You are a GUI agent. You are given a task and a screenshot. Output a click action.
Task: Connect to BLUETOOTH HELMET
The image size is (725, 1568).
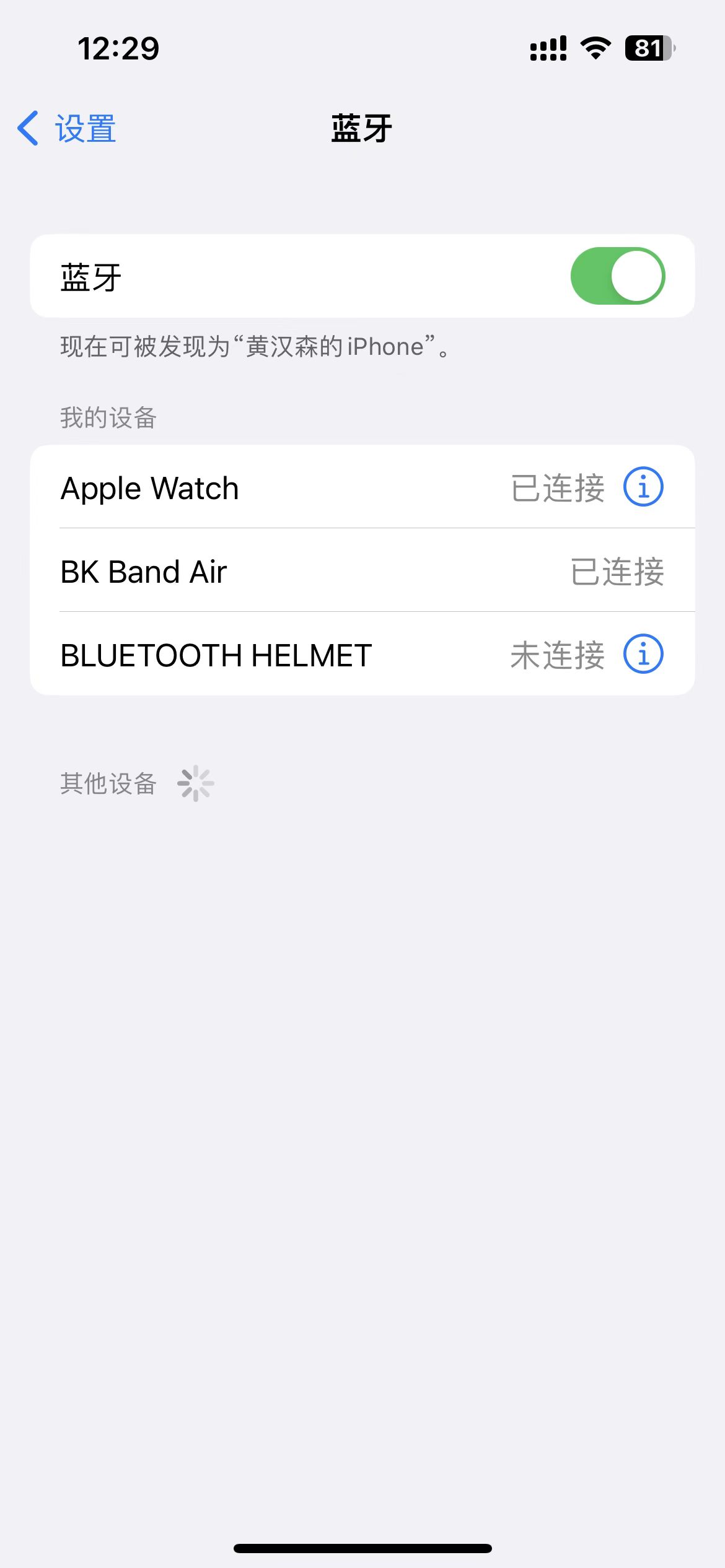pyautogui.click(x=279, y=655)
